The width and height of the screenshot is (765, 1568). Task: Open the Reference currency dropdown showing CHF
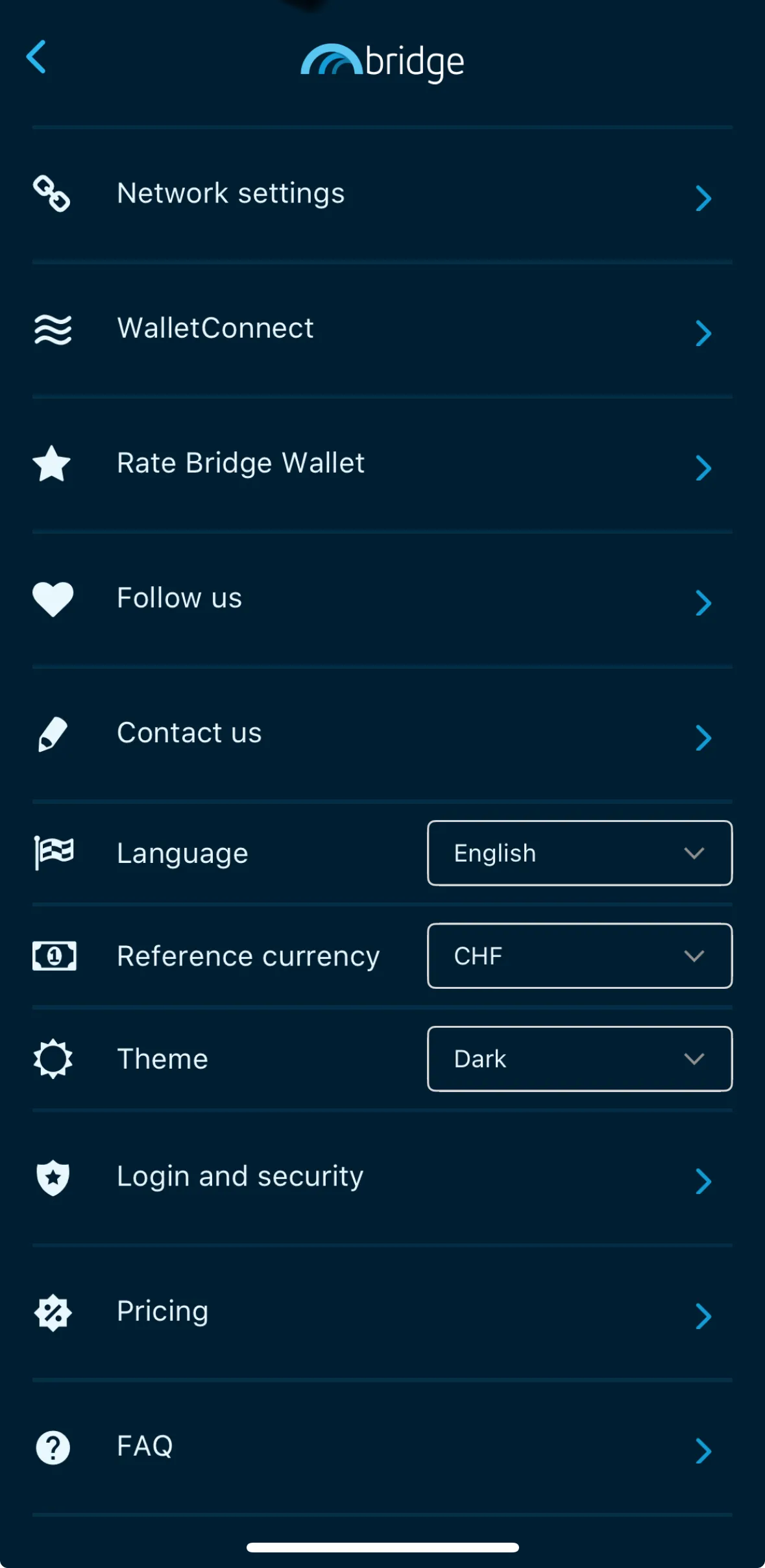point(579,956)
